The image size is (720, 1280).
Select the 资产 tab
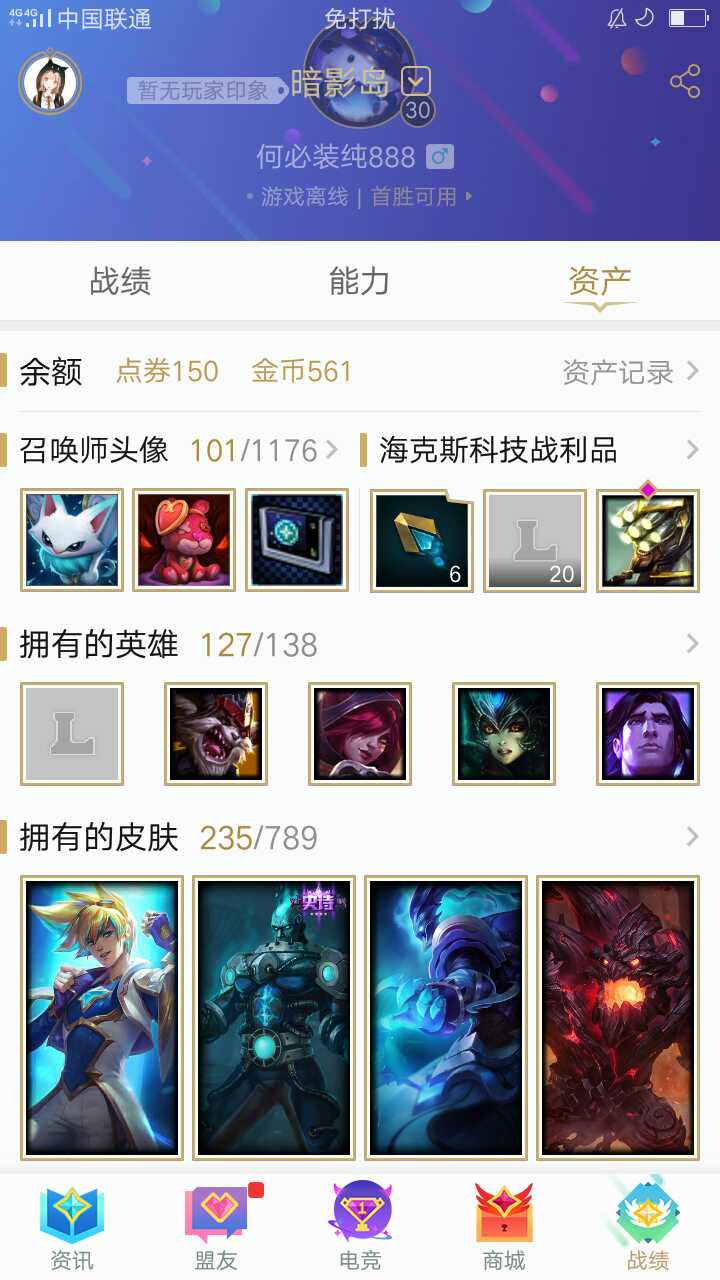[x=599, y=281]
